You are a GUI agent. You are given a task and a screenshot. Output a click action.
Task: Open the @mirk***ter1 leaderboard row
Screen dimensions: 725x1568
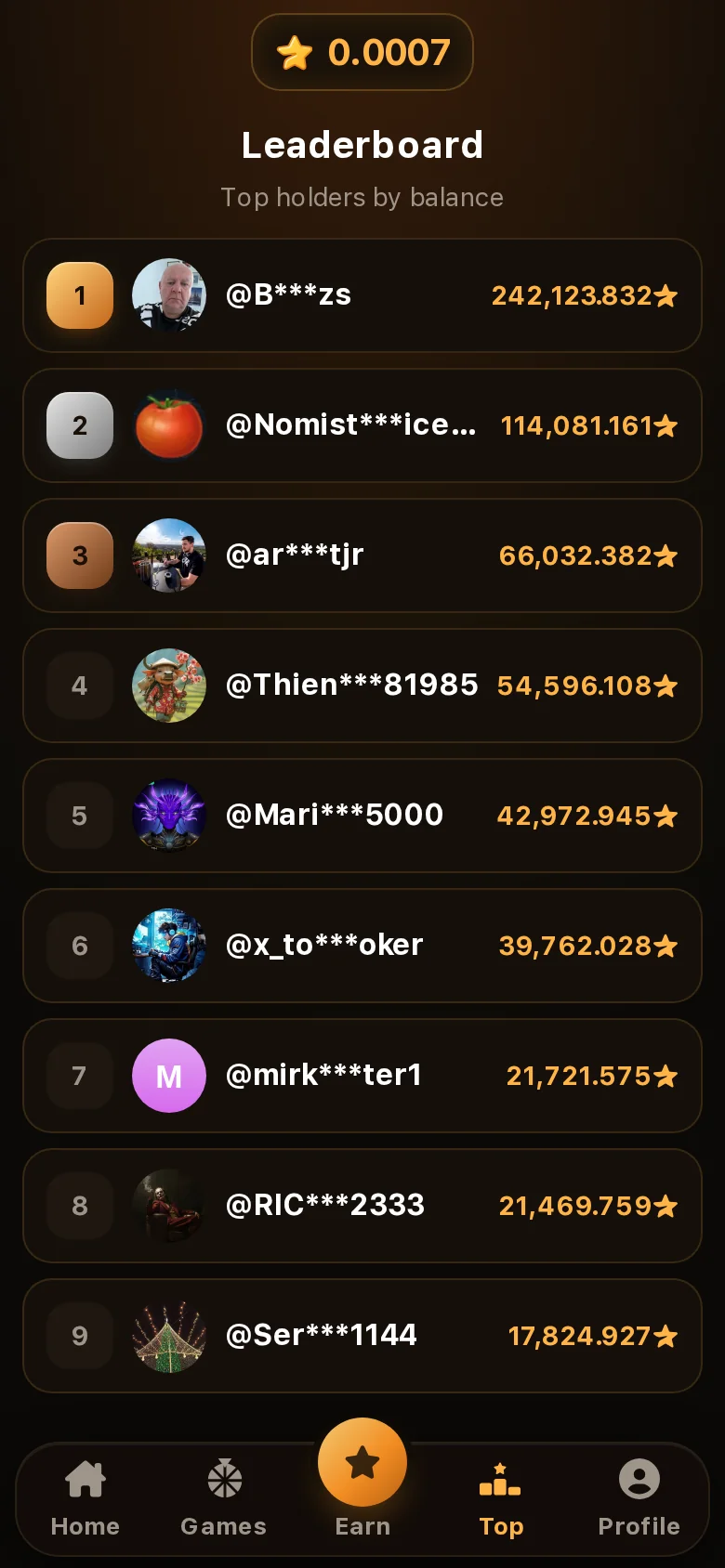(x=362, y=1076)
